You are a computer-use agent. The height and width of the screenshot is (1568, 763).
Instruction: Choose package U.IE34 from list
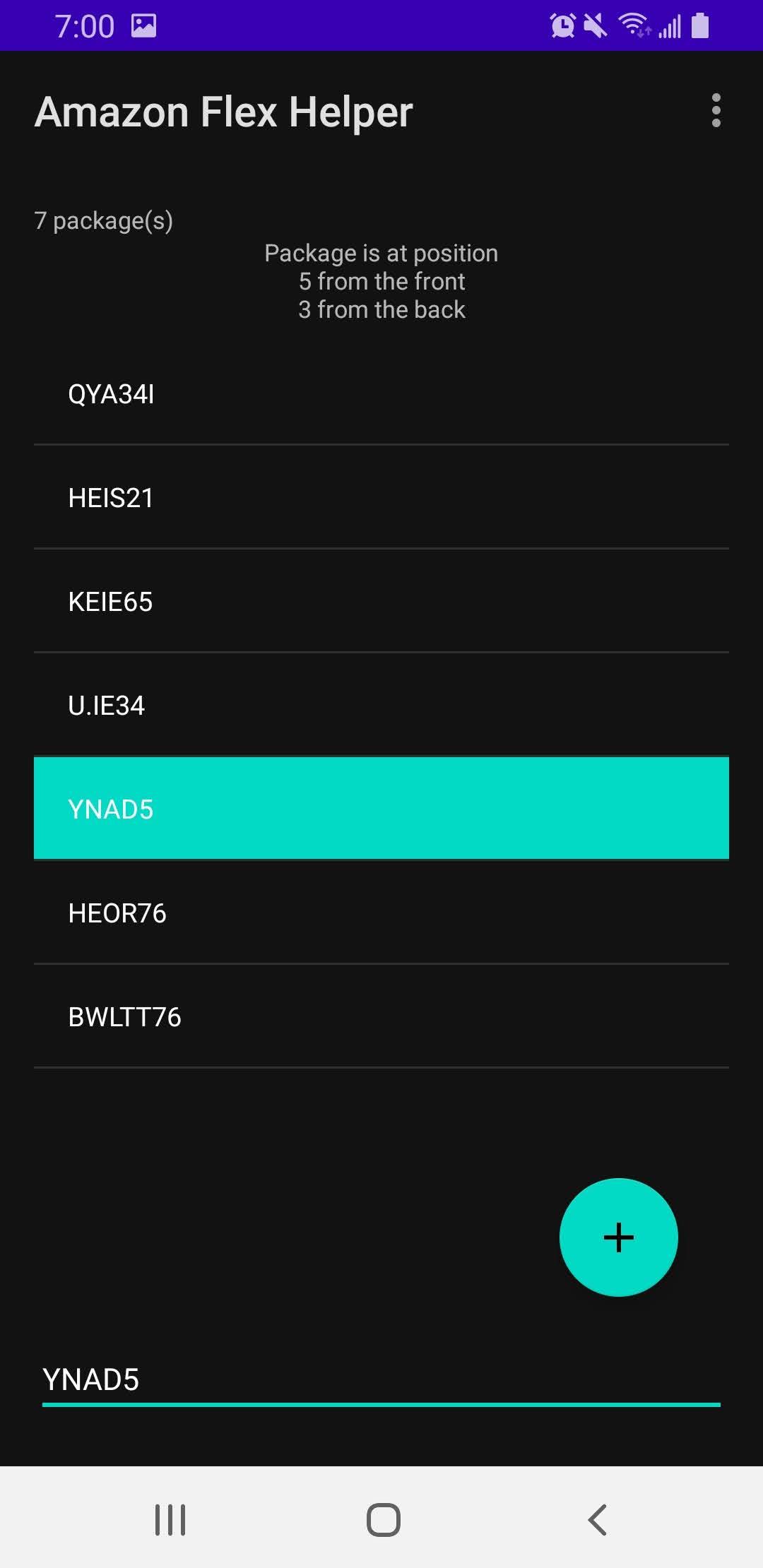pyautogui.click(x=381, y=706)
